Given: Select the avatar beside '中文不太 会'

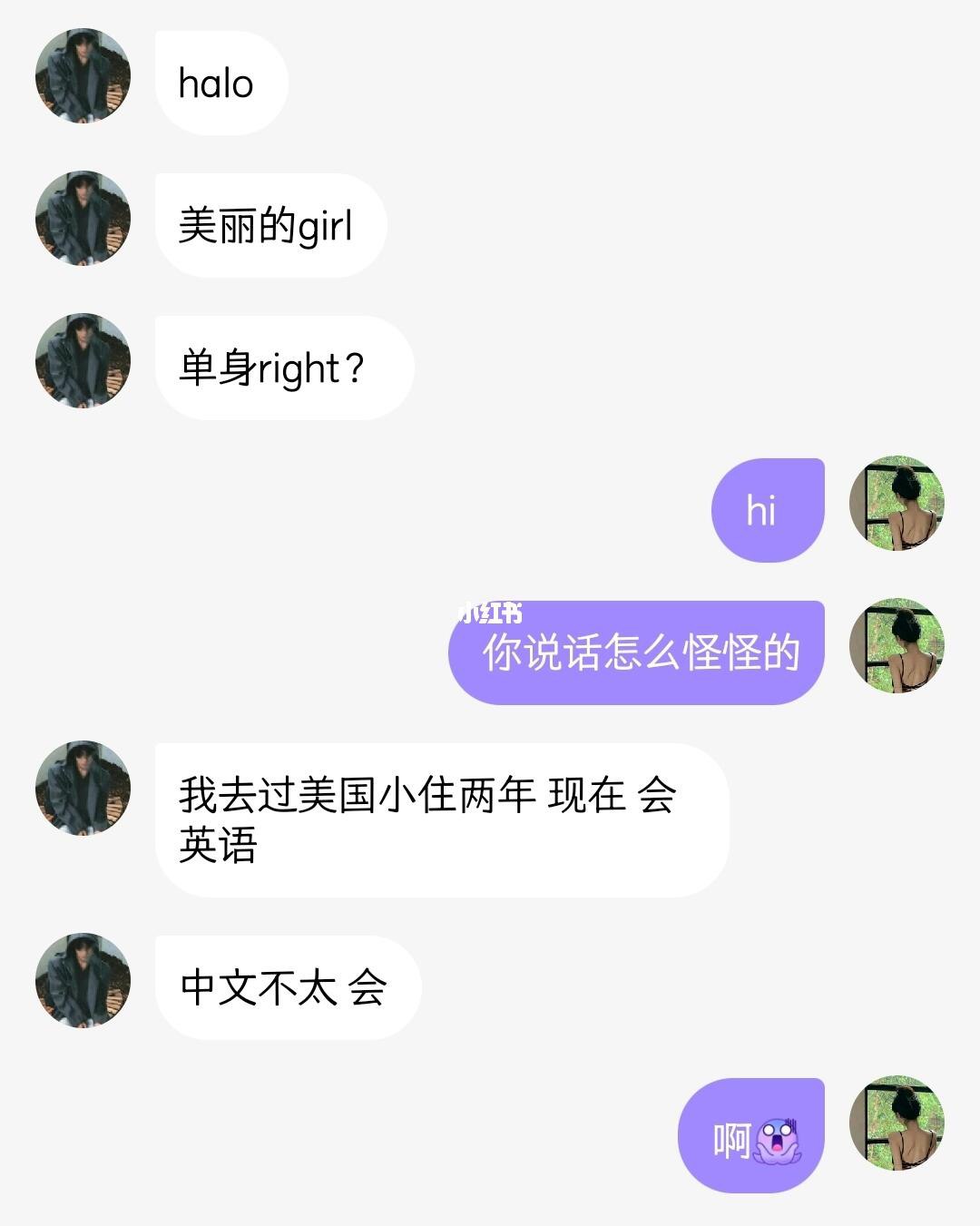Looking at the screenshot, I should coord(83,980).
